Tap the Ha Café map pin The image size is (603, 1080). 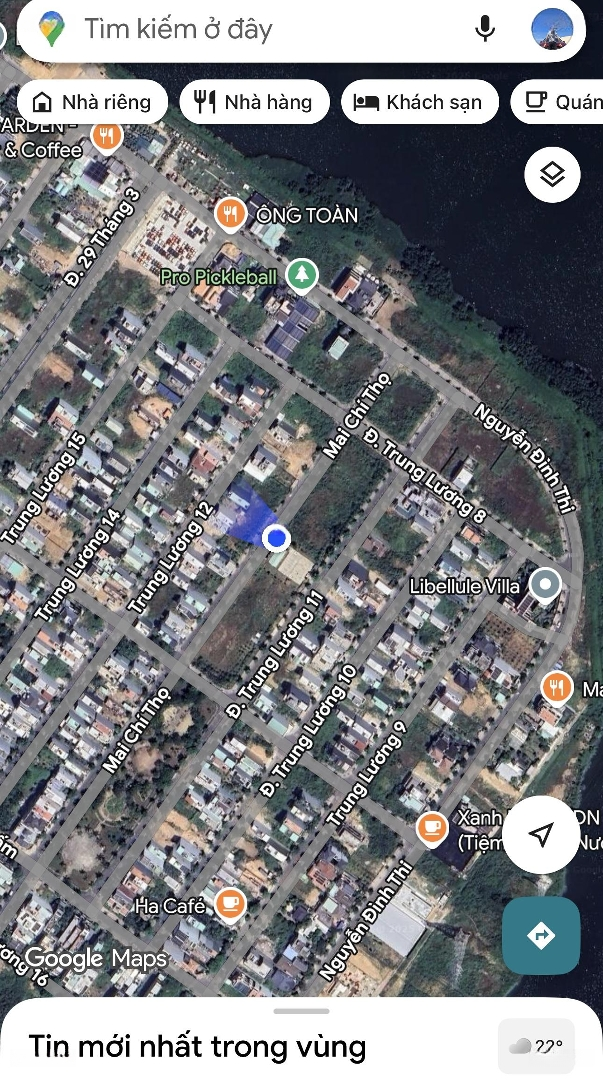point(231,904)
